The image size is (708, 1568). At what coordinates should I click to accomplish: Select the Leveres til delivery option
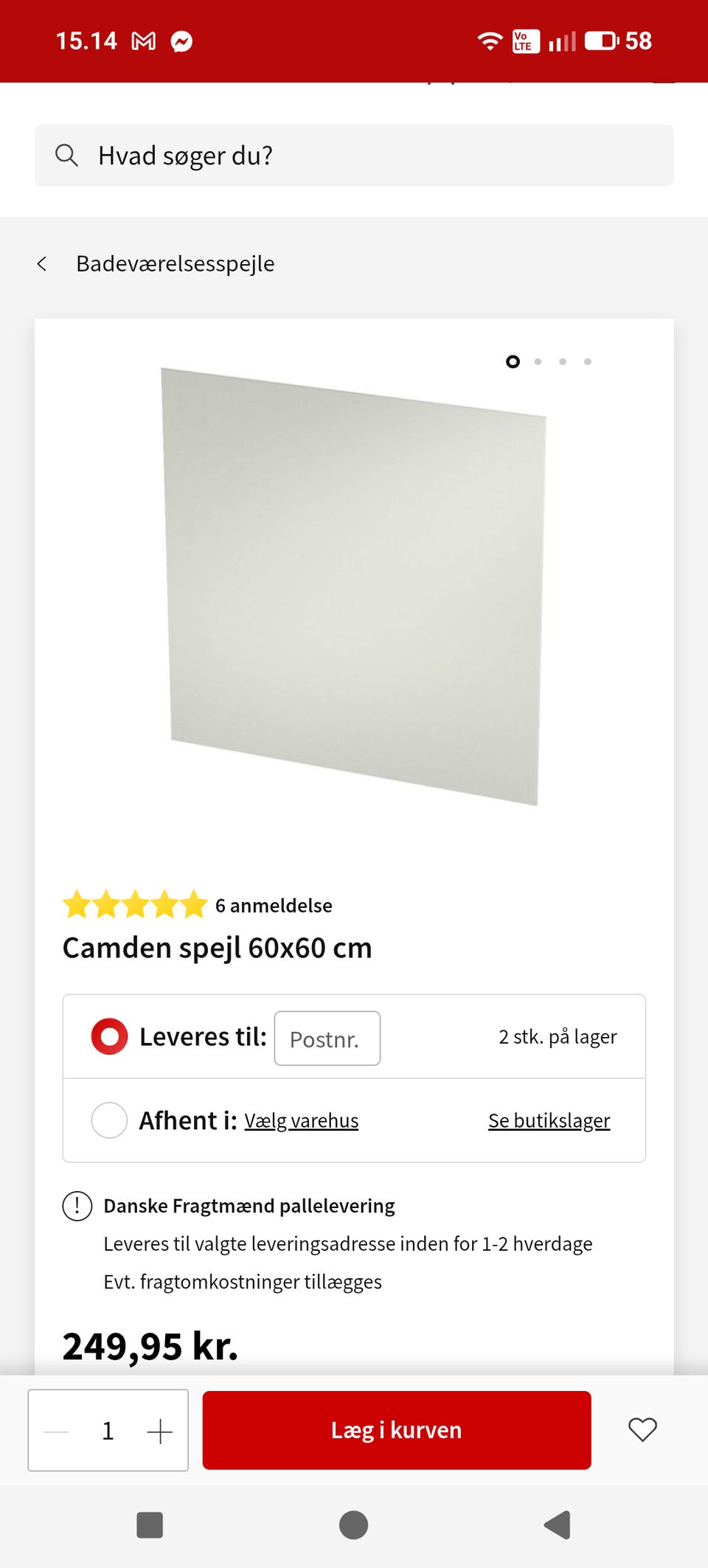tap(108, 1036)
